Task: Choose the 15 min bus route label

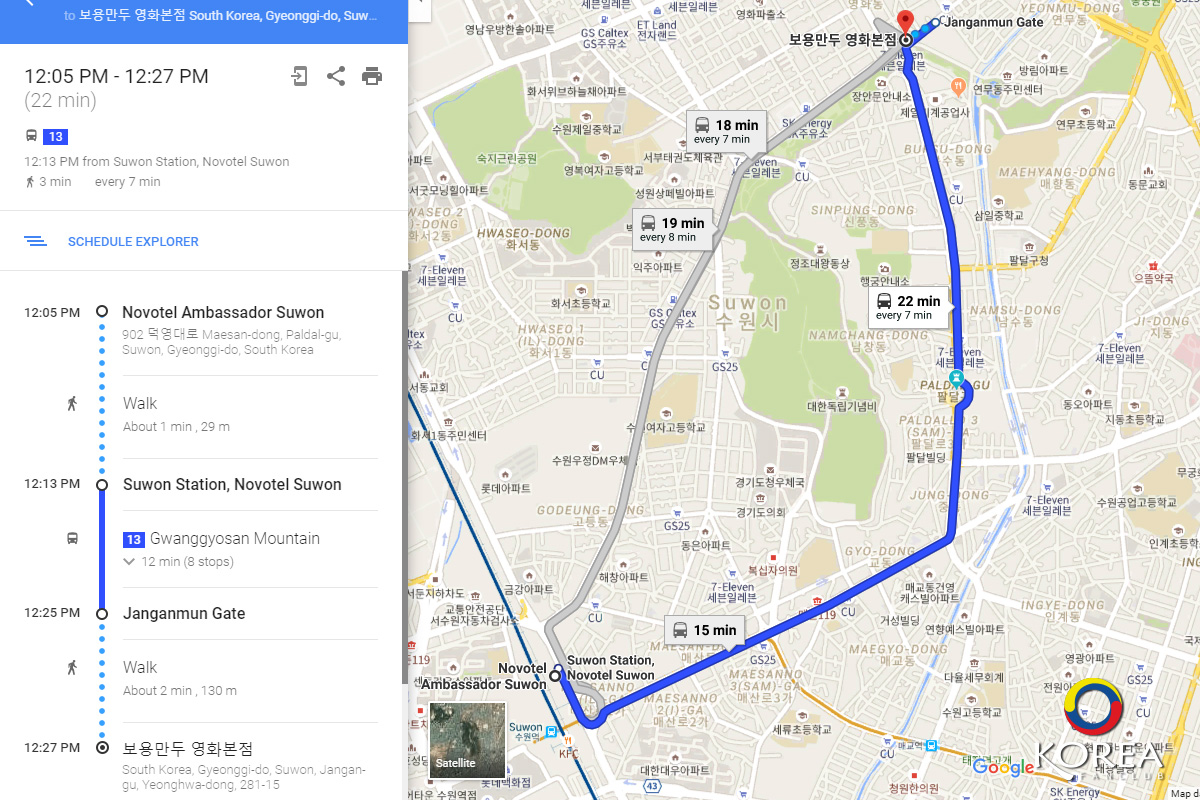Action: [704, 630]
